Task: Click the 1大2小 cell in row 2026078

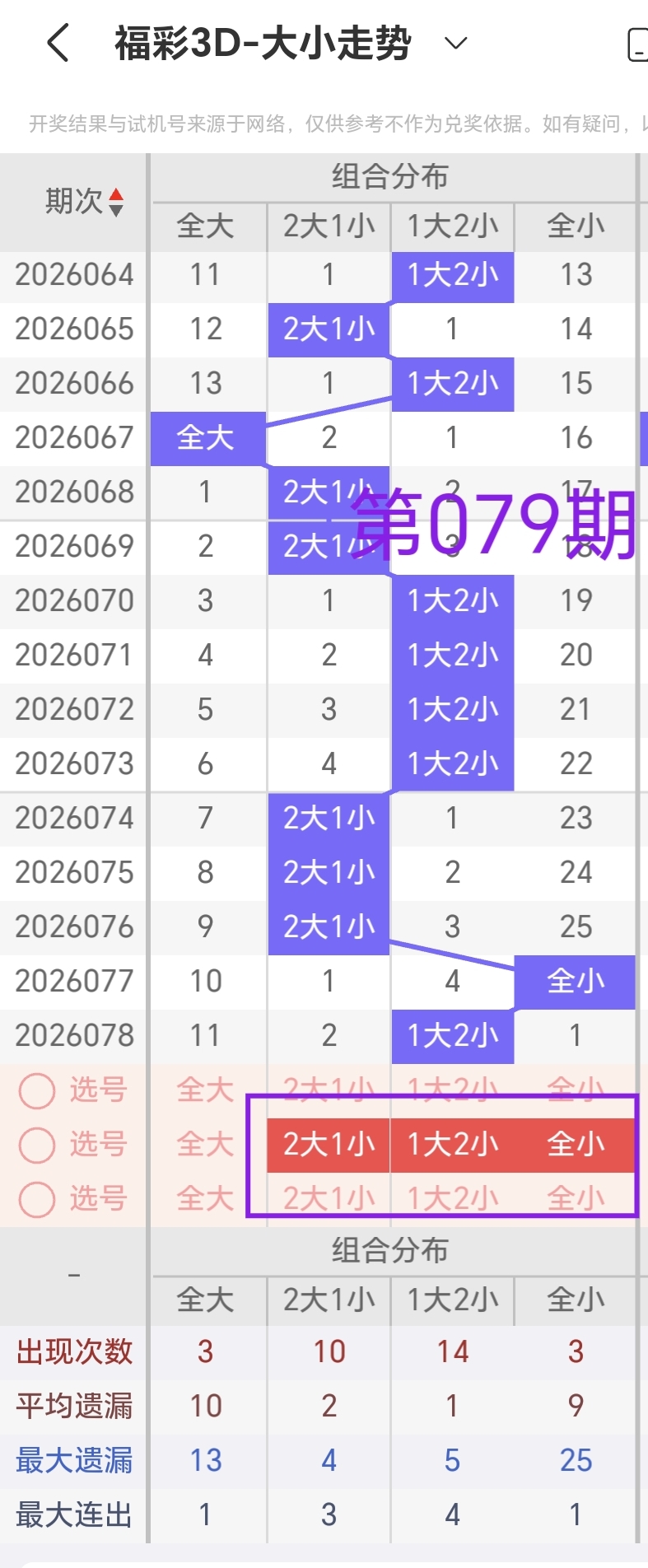Action: click(x=451, y=1035)
